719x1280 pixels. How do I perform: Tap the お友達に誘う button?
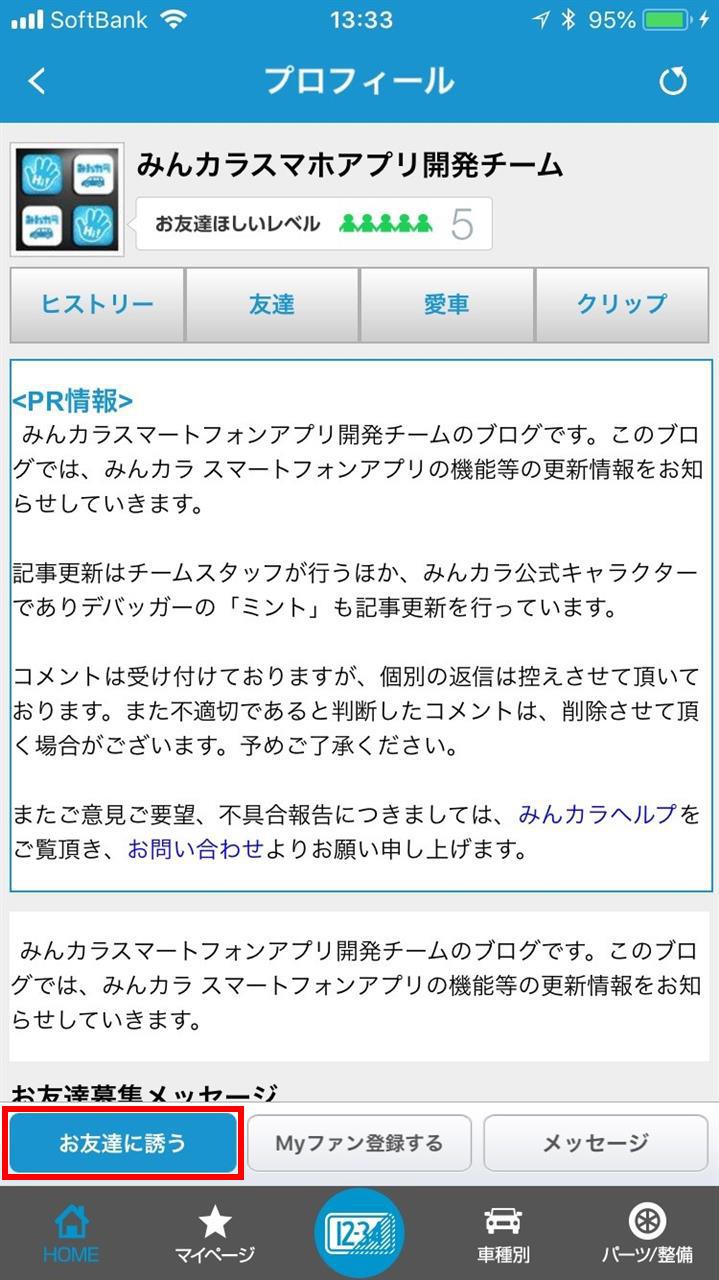pos(122,1143)
